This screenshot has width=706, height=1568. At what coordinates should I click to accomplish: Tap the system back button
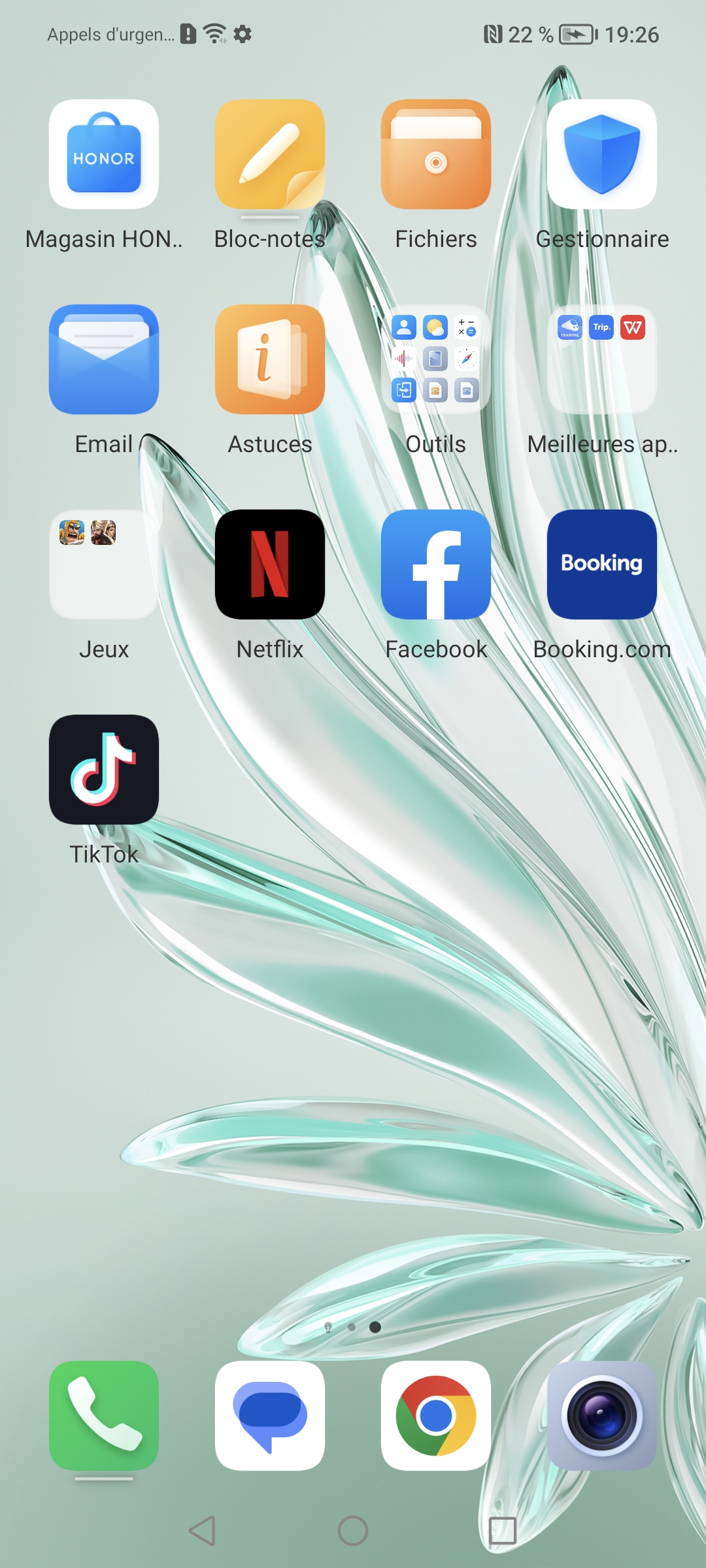click(x=203, y=1531)
